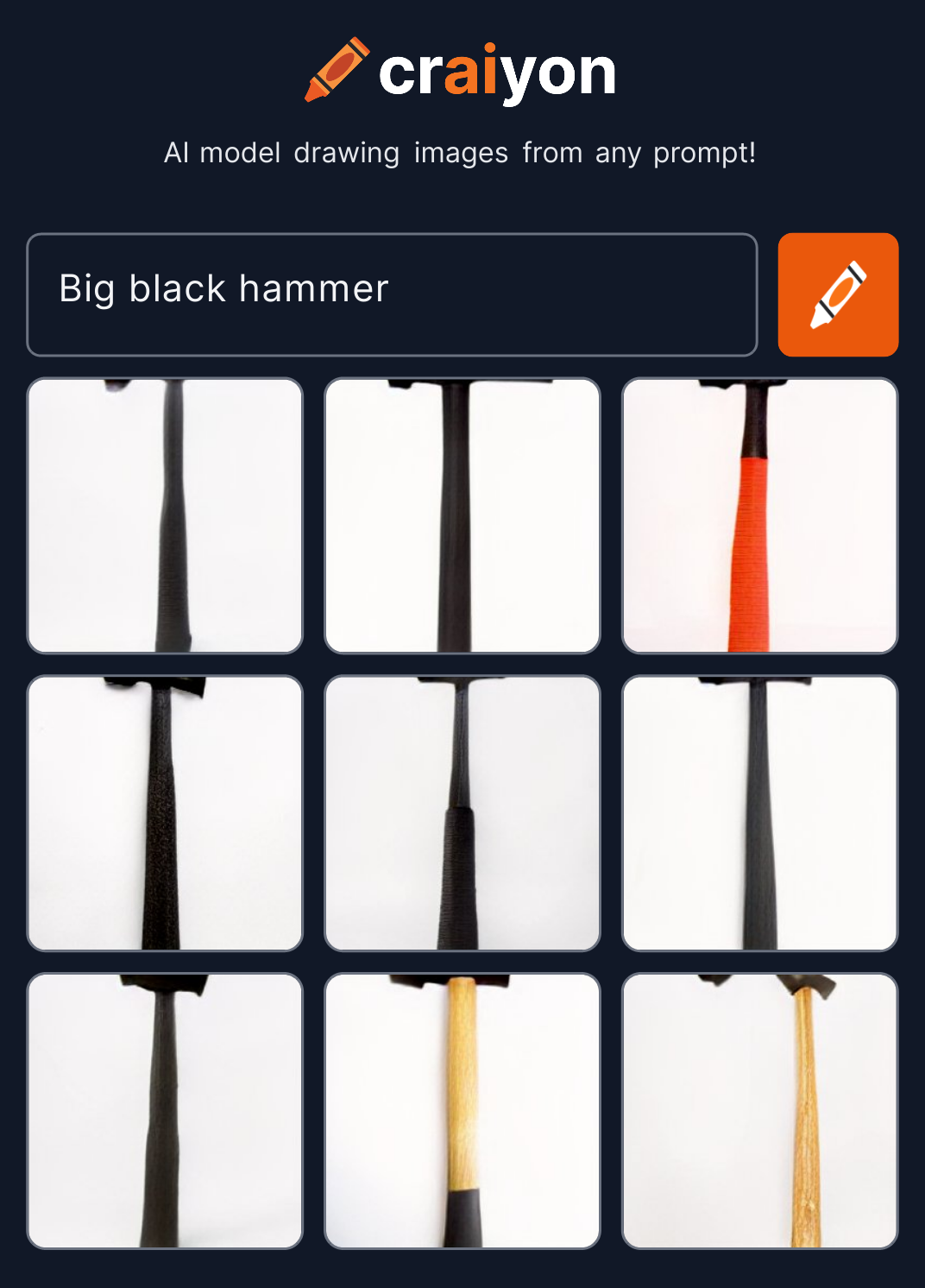925x1288 pixels.
Task: Open the middle-left textured black hammer image
Action: click(165, 812)
